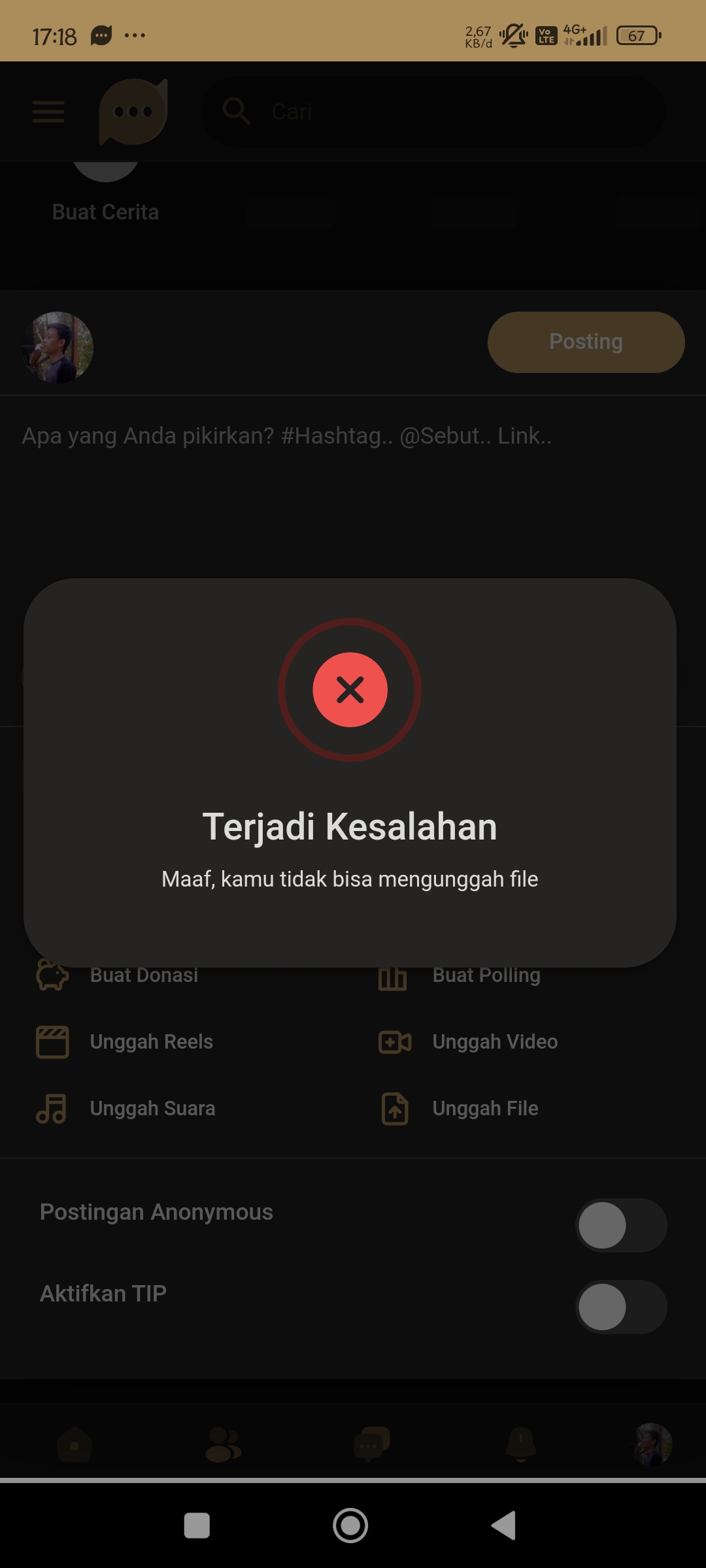Tap the Posting button
This screenshot has height=1568, width=706.
[586, 342]
